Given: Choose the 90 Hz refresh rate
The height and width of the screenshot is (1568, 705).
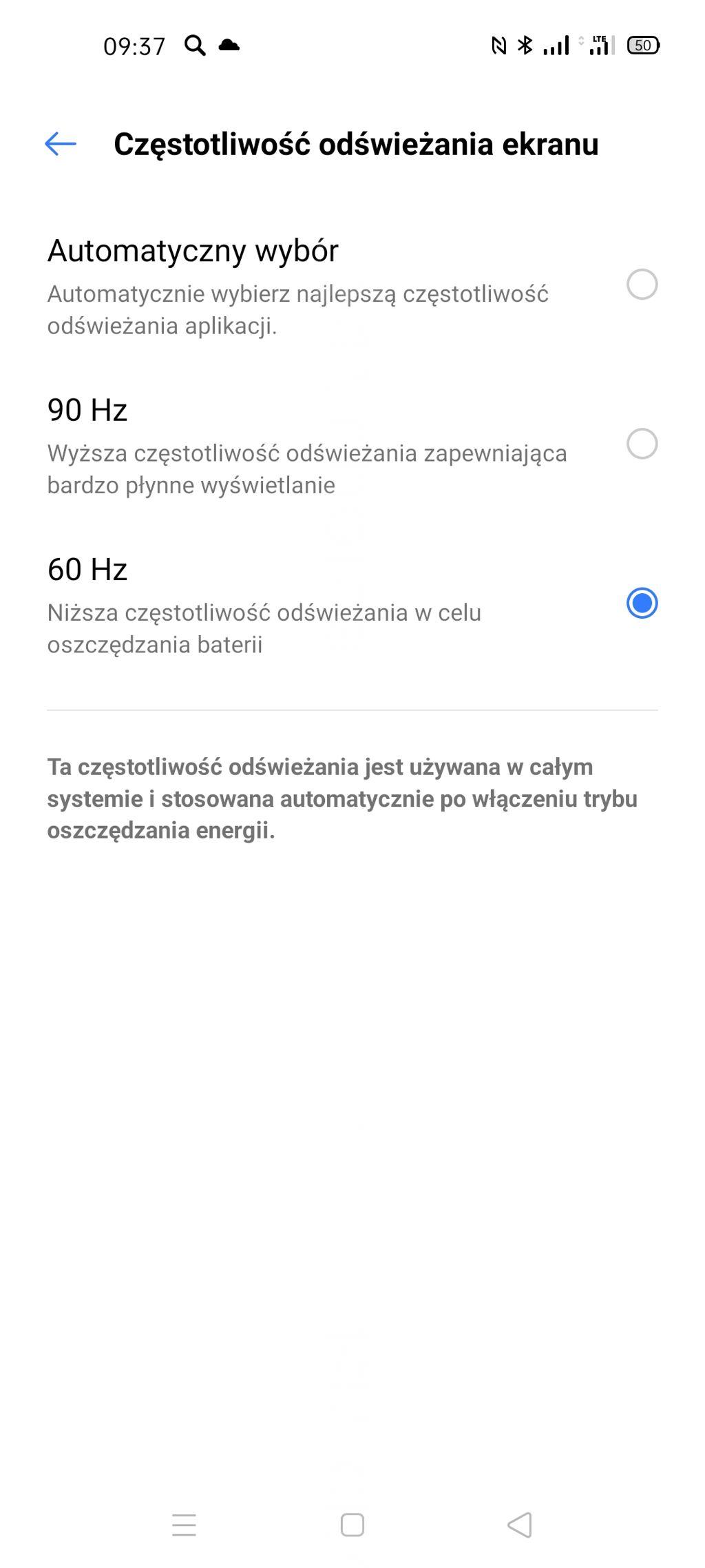Looking at the screenshot, I should coord(642,444).
